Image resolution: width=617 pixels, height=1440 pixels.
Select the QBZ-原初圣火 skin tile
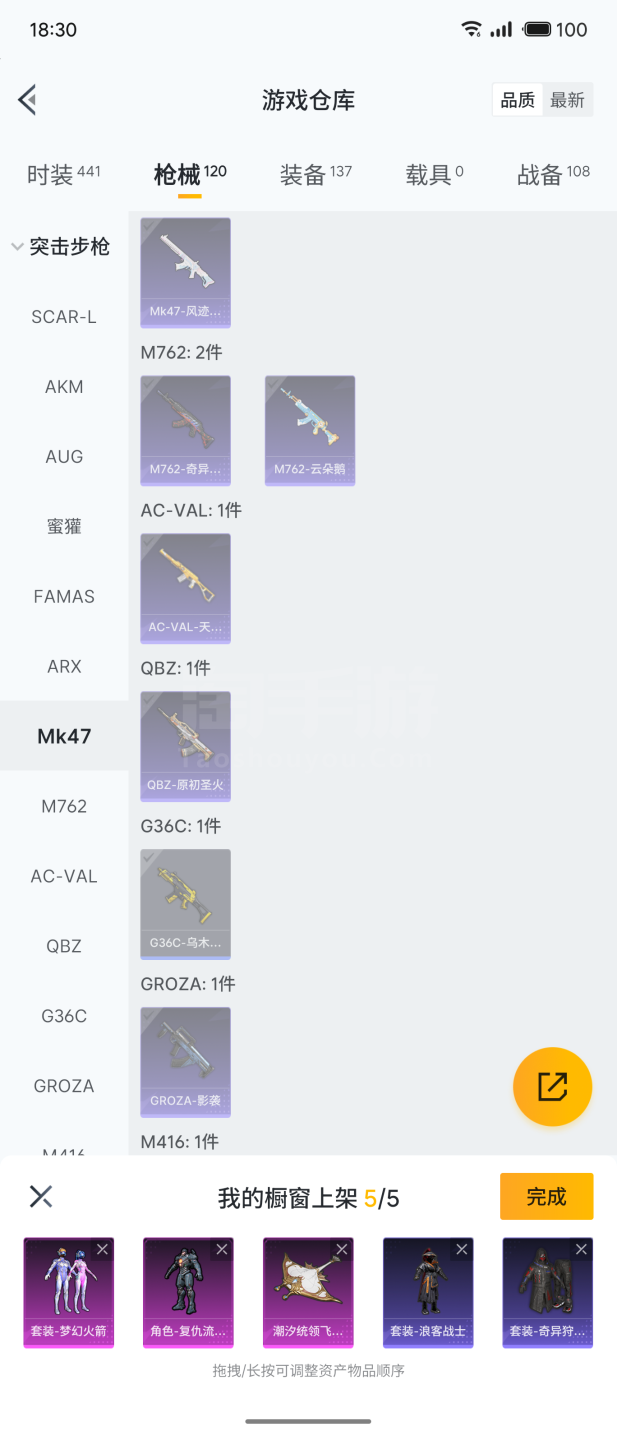pyautogui.click(x=186, y=746)
